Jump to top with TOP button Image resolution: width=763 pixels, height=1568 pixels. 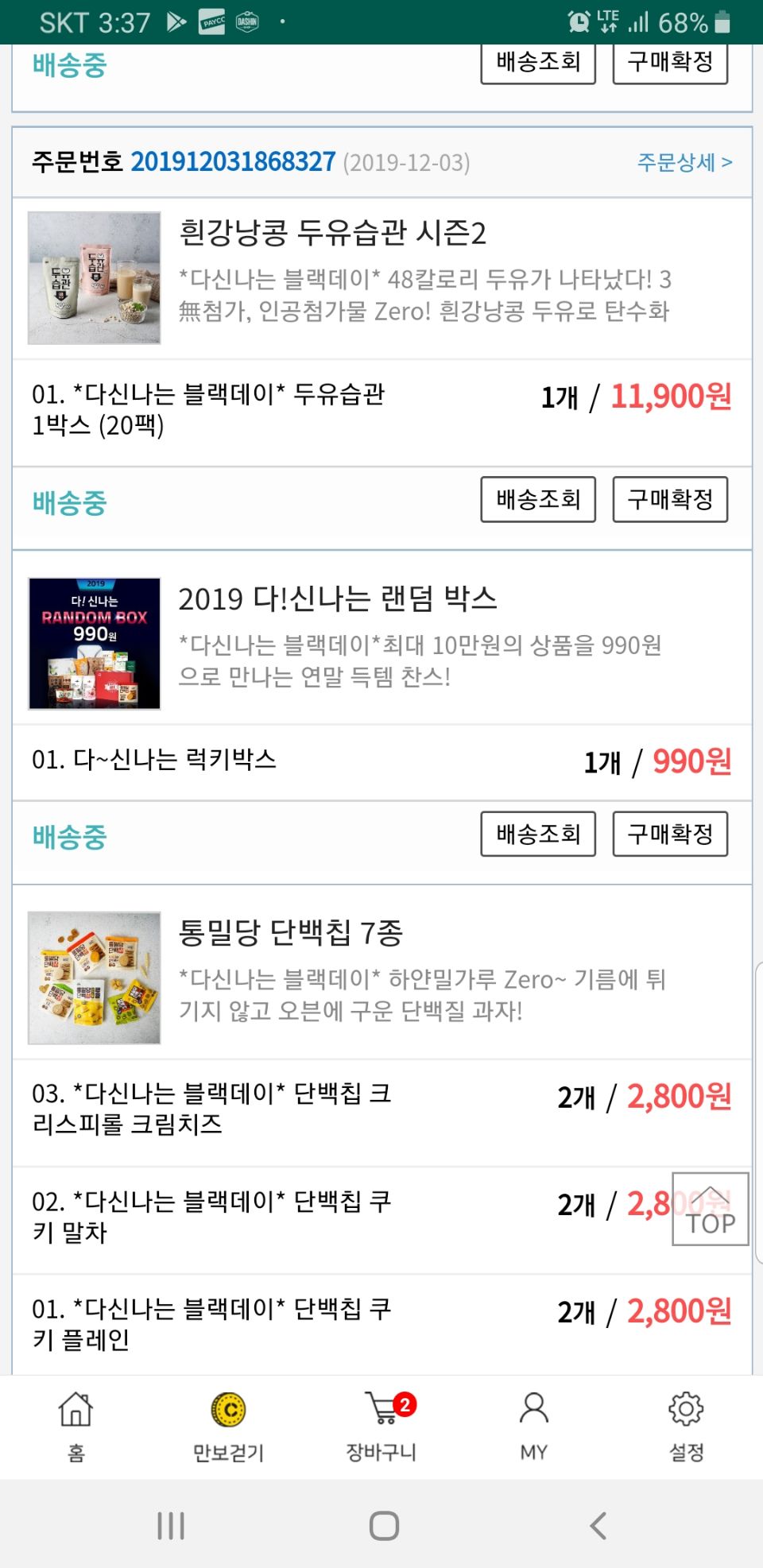(710, 1209)
